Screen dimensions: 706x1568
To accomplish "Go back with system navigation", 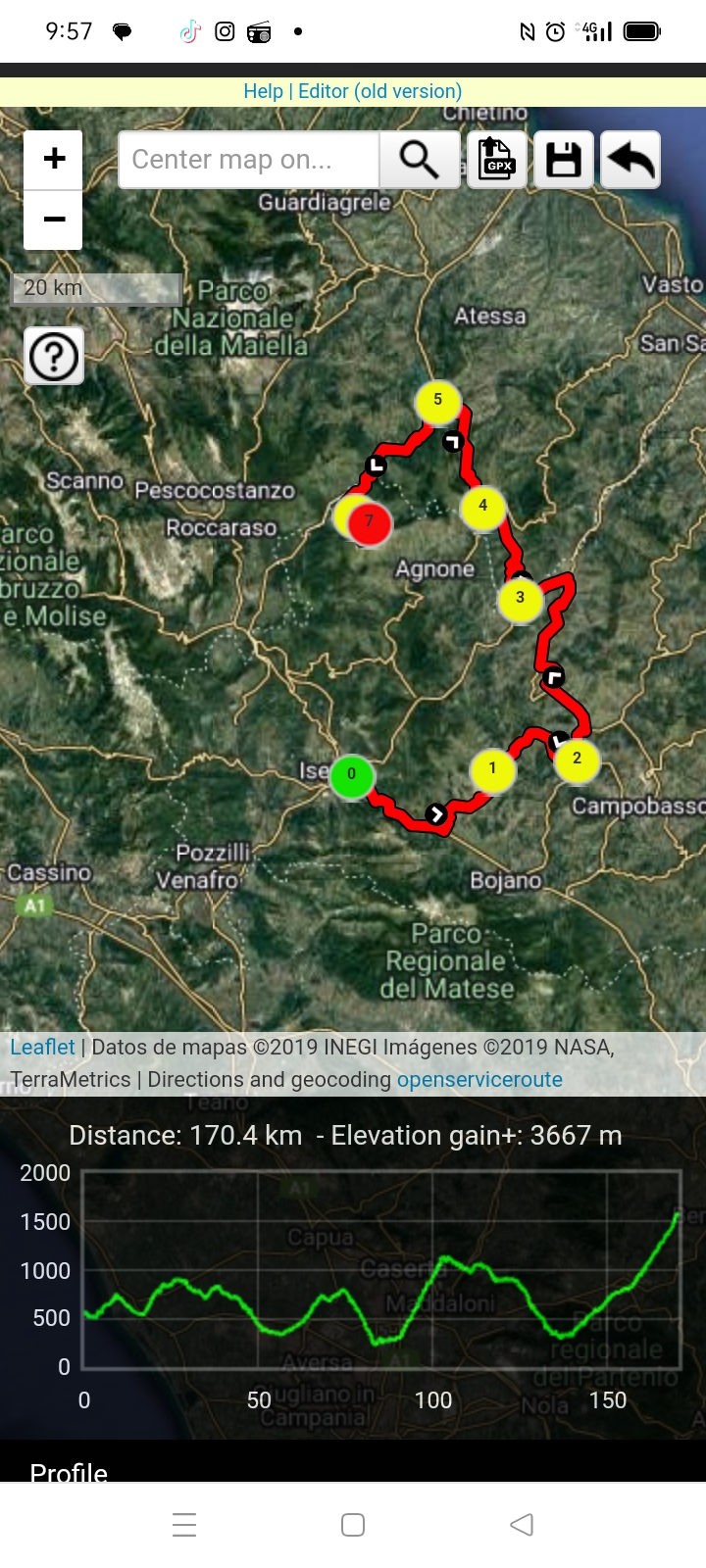I will point(522,1525).
